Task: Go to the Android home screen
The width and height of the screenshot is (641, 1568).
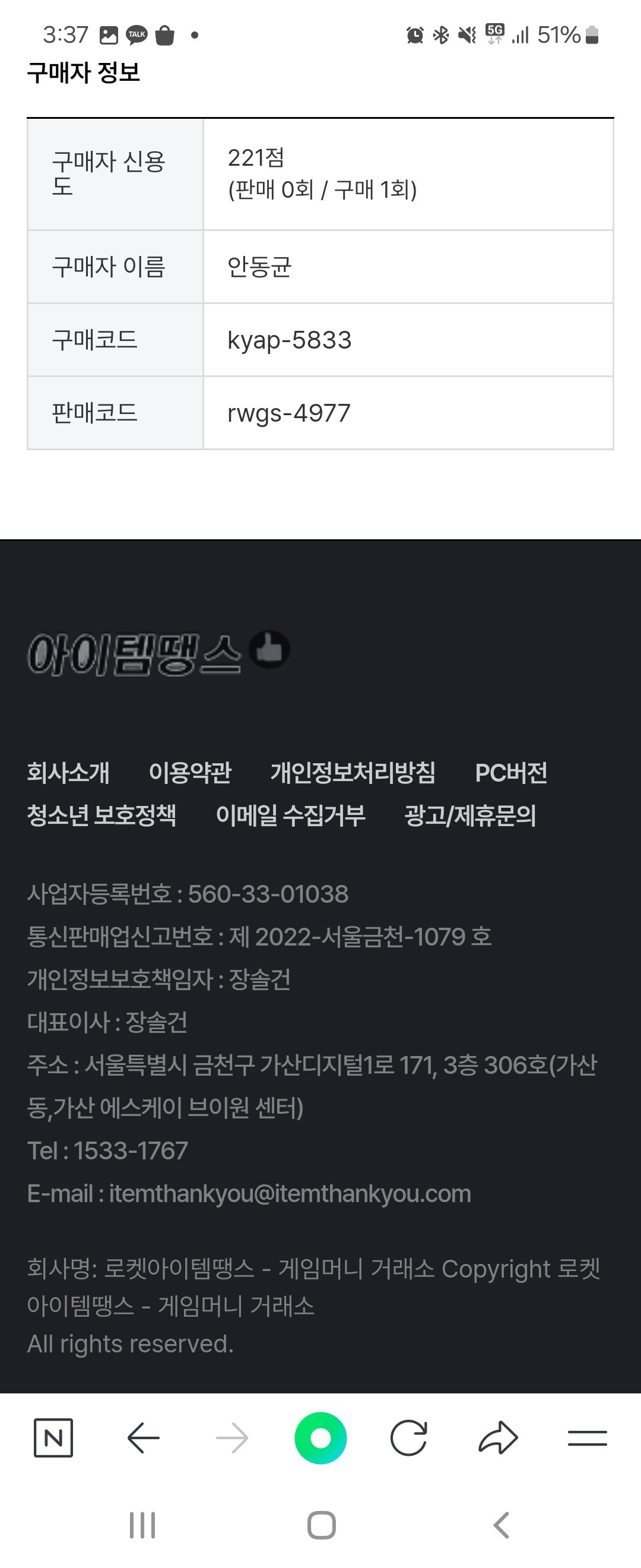Action: click(321, 1525)
